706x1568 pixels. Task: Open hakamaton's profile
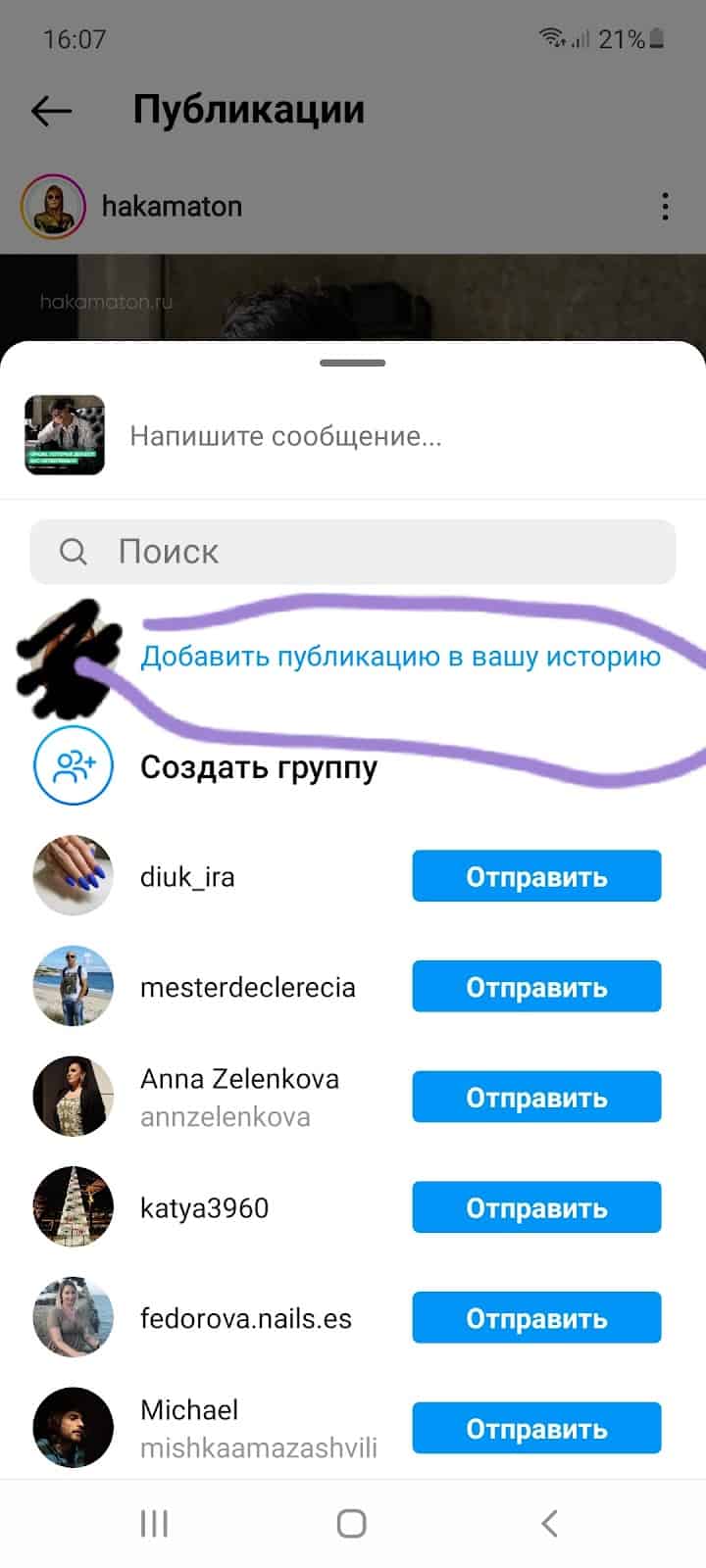171,207
